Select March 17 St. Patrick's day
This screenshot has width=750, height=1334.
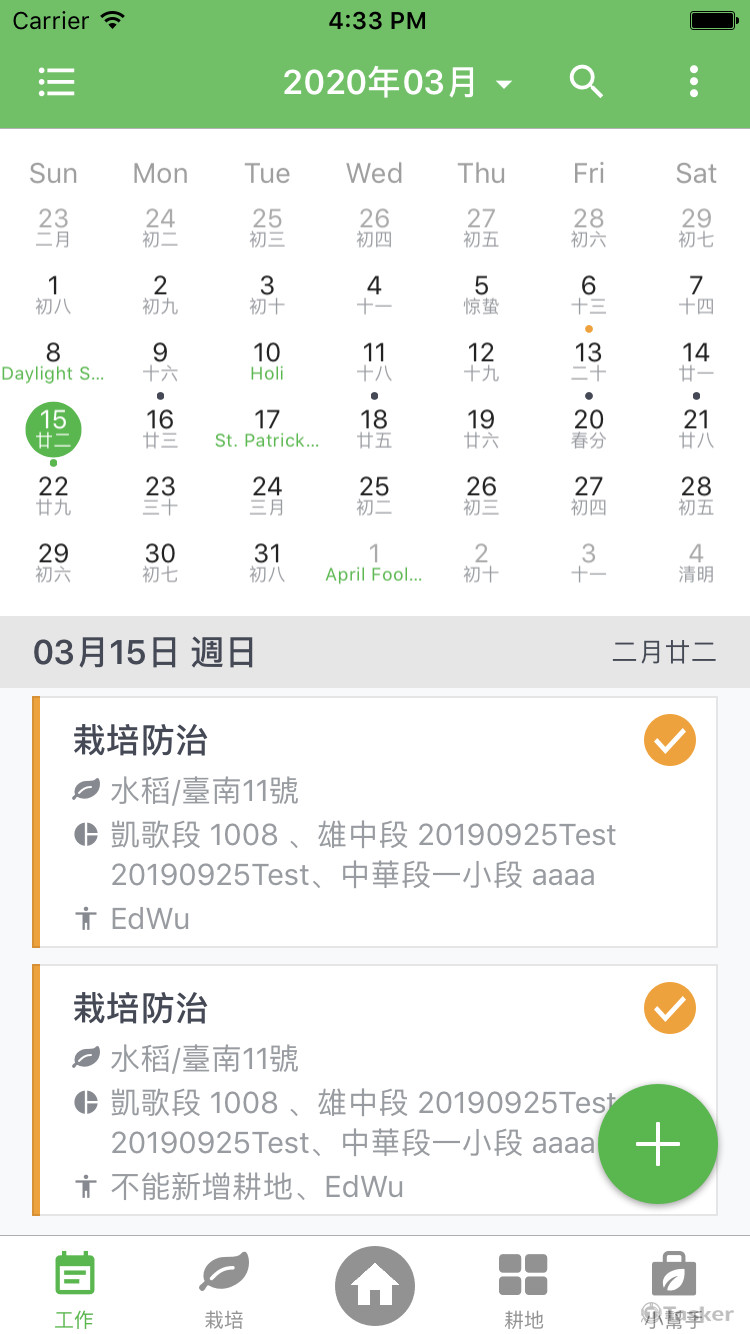click(267, 428)
